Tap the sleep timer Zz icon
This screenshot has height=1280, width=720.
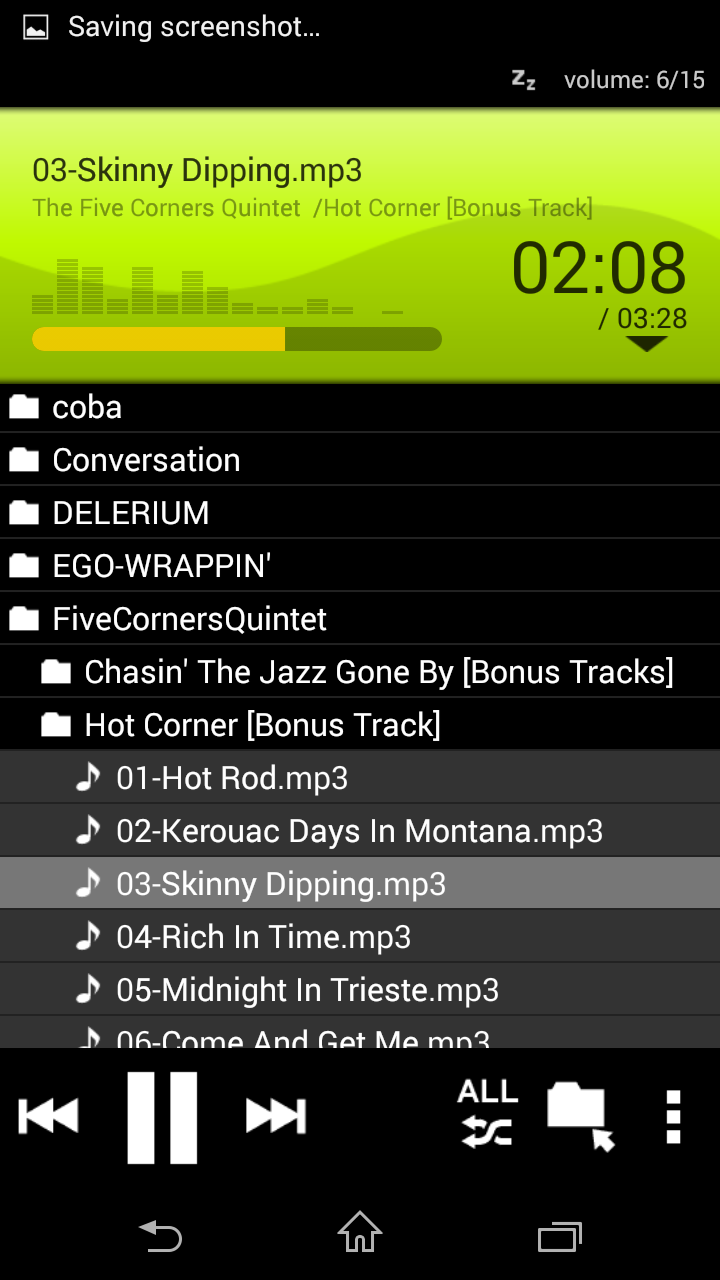pos(523,80)
